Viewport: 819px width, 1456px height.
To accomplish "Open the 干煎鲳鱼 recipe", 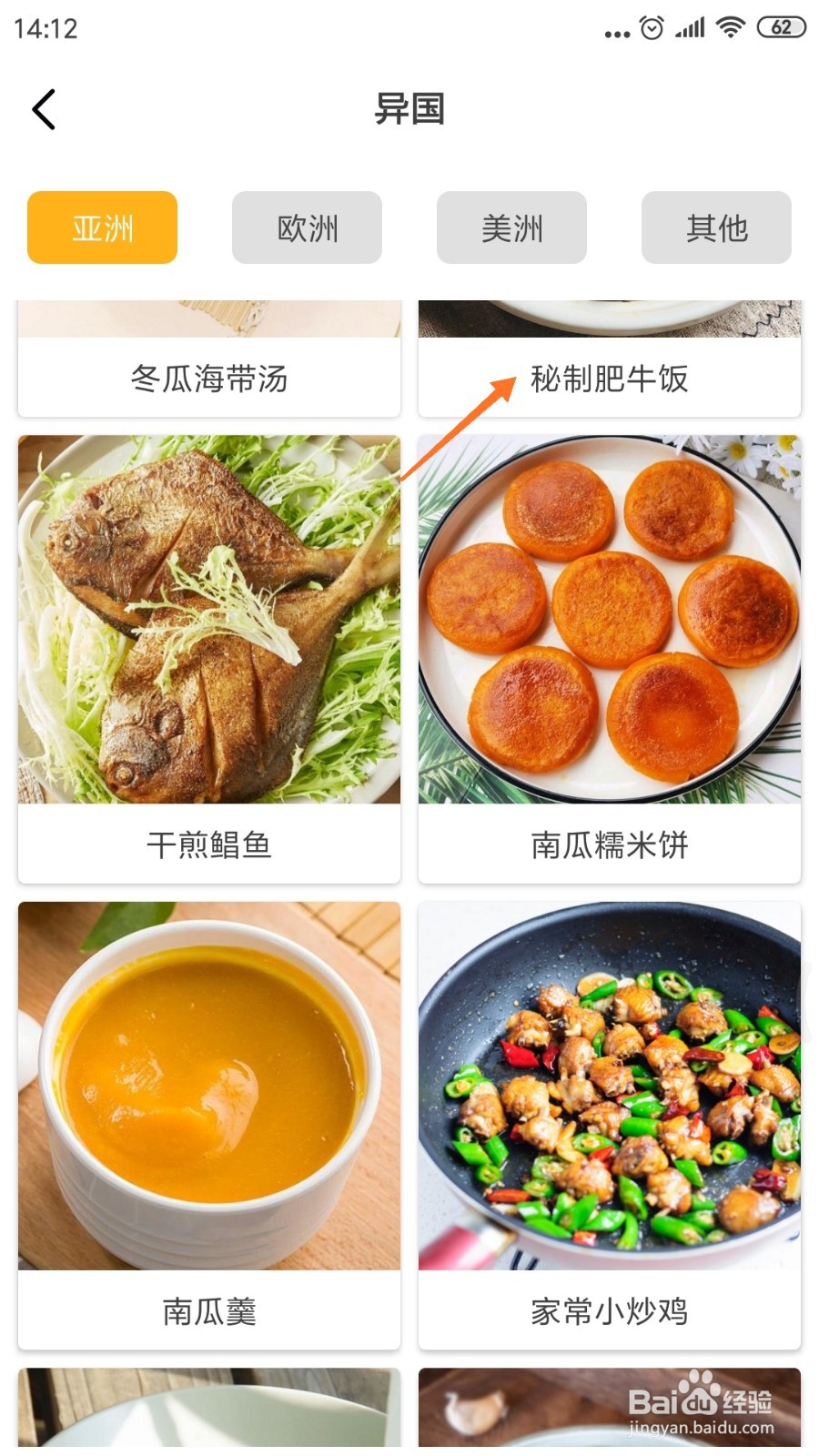I will tap(209, 659).
